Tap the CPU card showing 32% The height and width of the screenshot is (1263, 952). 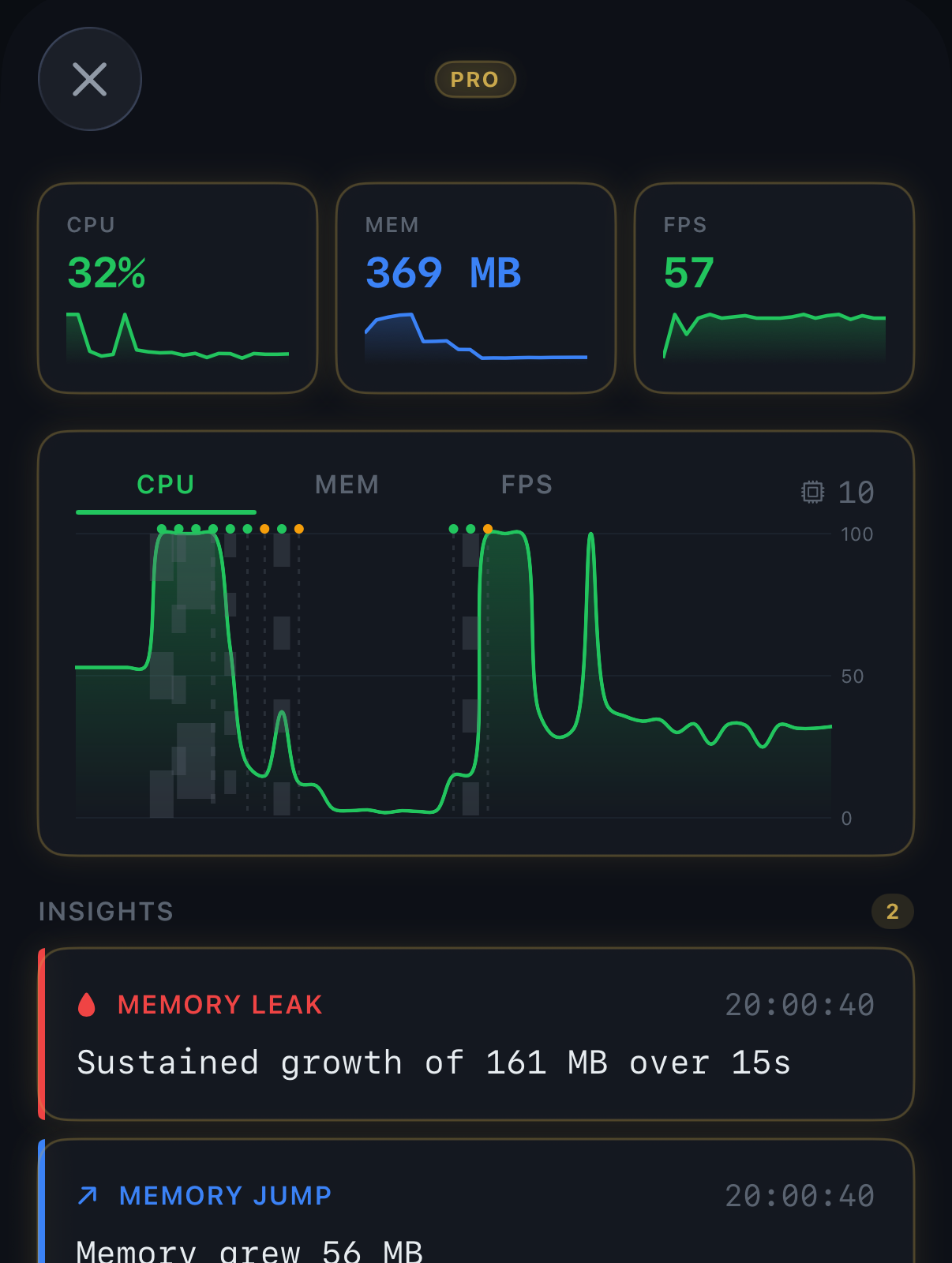[178, 287]
